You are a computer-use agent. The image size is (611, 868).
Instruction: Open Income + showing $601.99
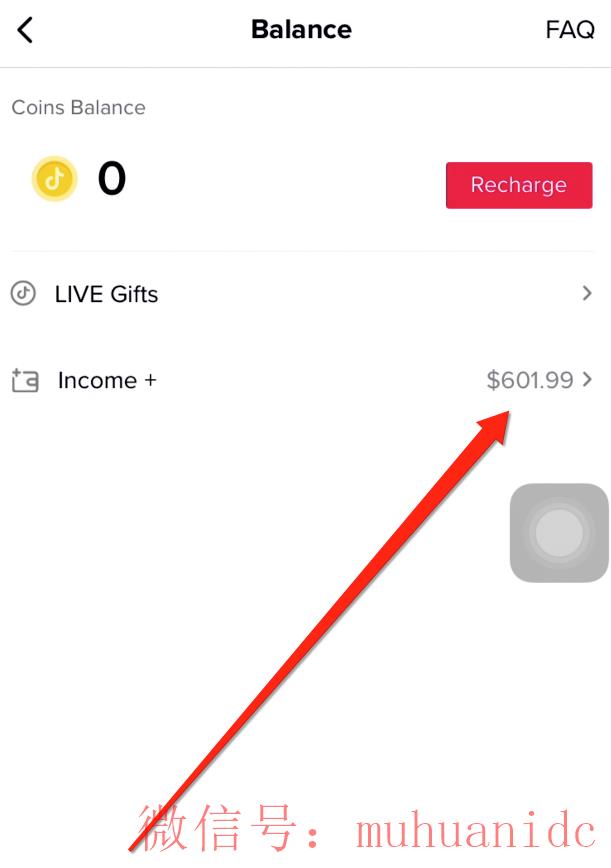[300, 380]
